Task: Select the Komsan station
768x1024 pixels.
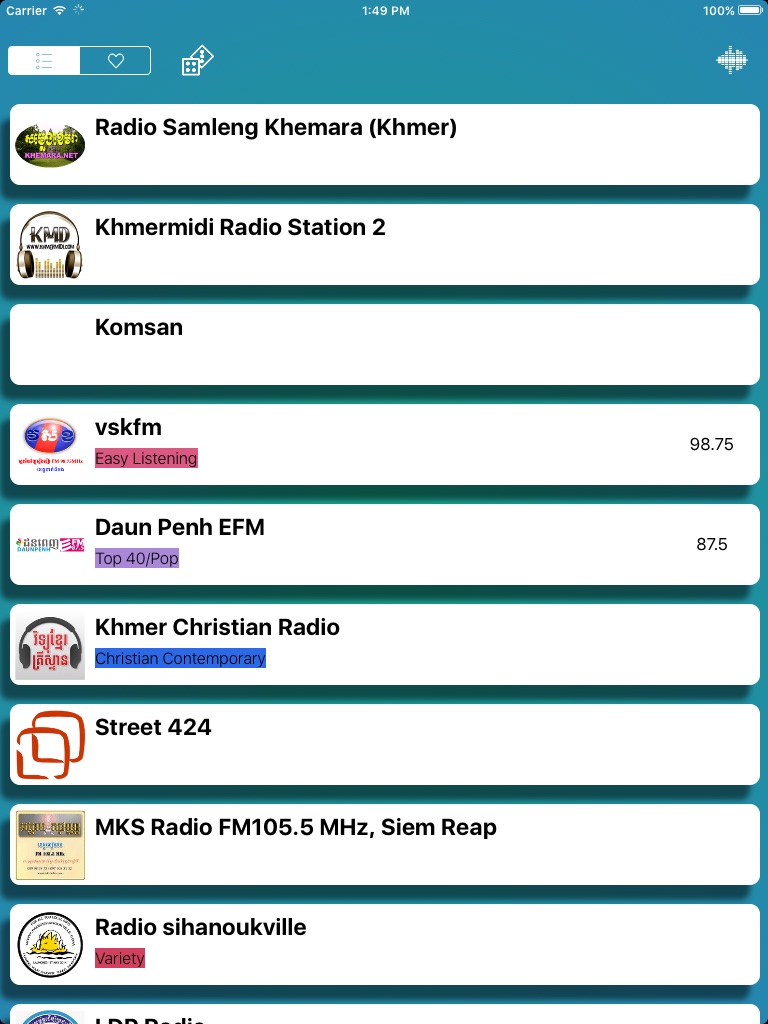Action: 385,344
